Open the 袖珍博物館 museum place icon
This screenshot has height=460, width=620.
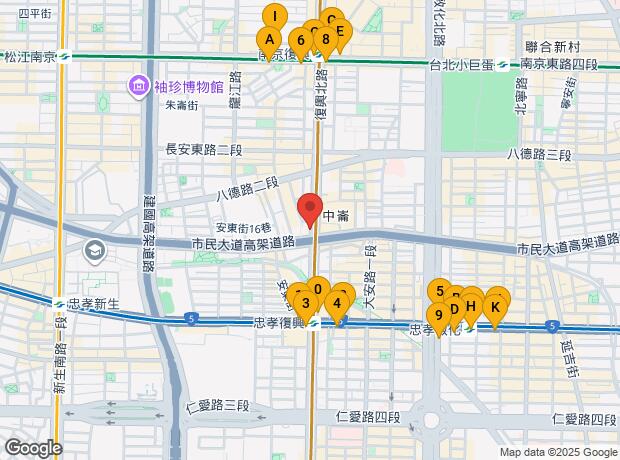[x=139, y=86]
